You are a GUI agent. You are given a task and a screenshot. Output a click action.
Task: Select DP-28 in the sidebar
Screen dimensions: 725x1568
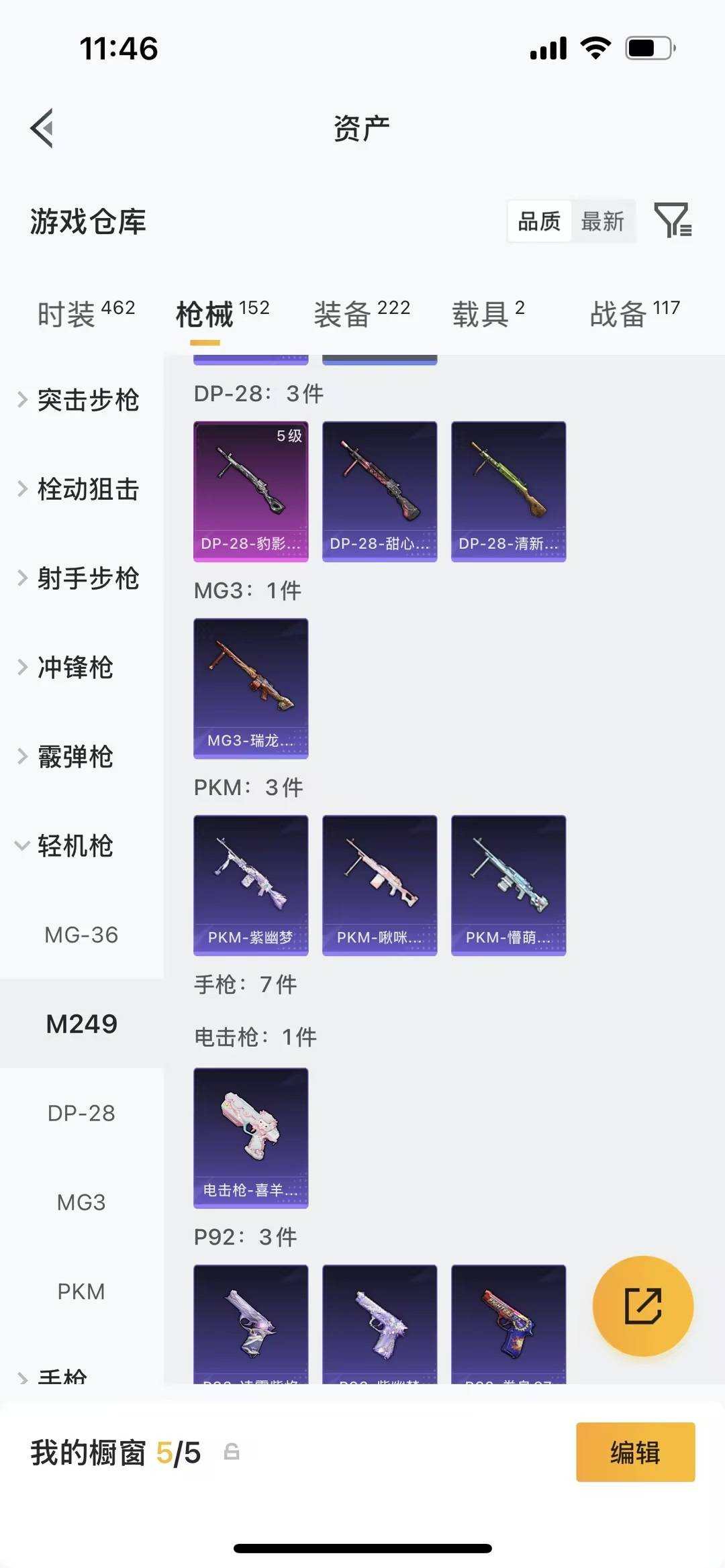(x=82, y=1113)
